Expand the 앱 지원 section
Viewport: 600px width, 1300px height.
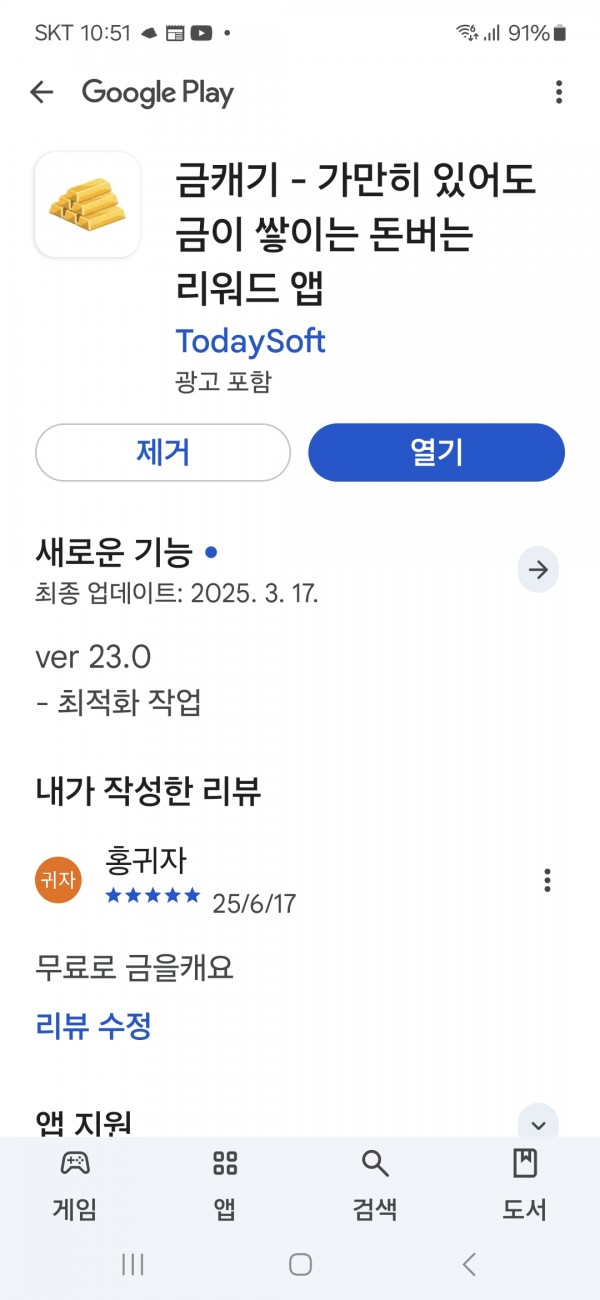(x=538, y=1124)
